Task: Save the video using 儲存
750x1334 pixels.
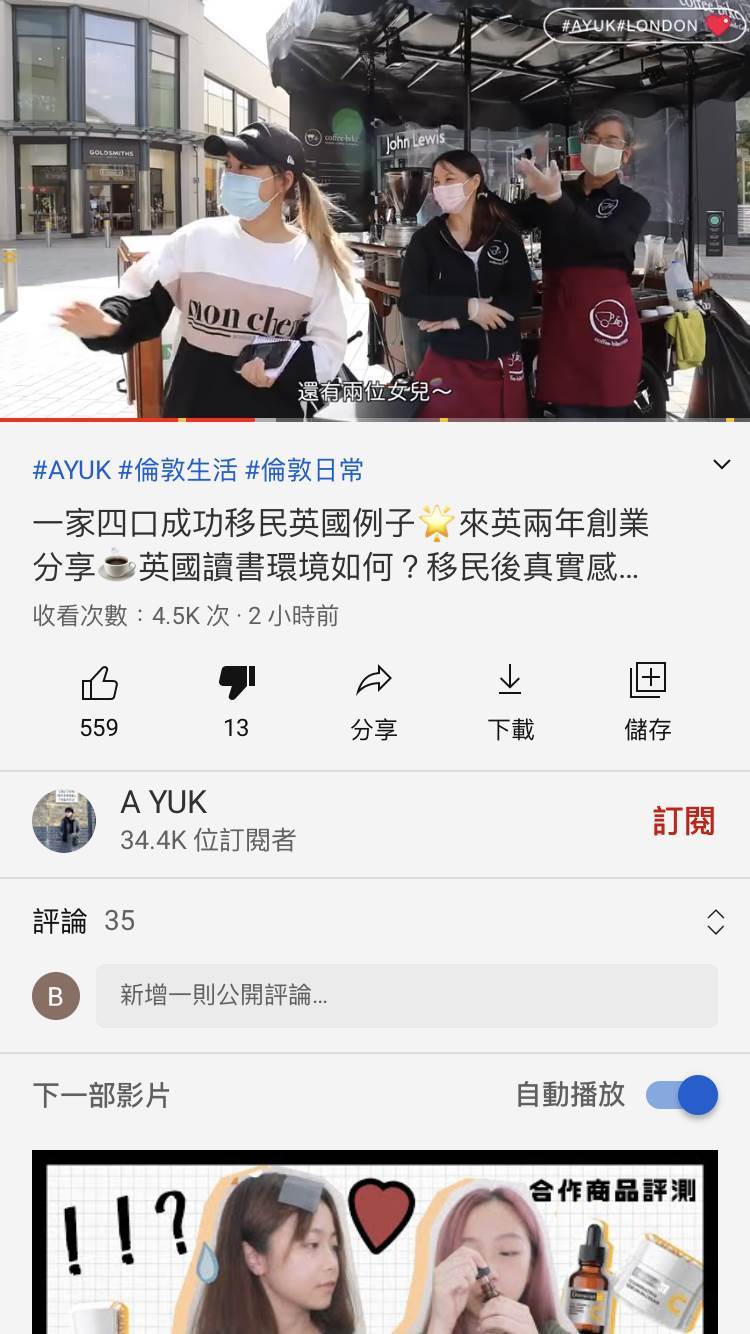Action: (647, 700)
